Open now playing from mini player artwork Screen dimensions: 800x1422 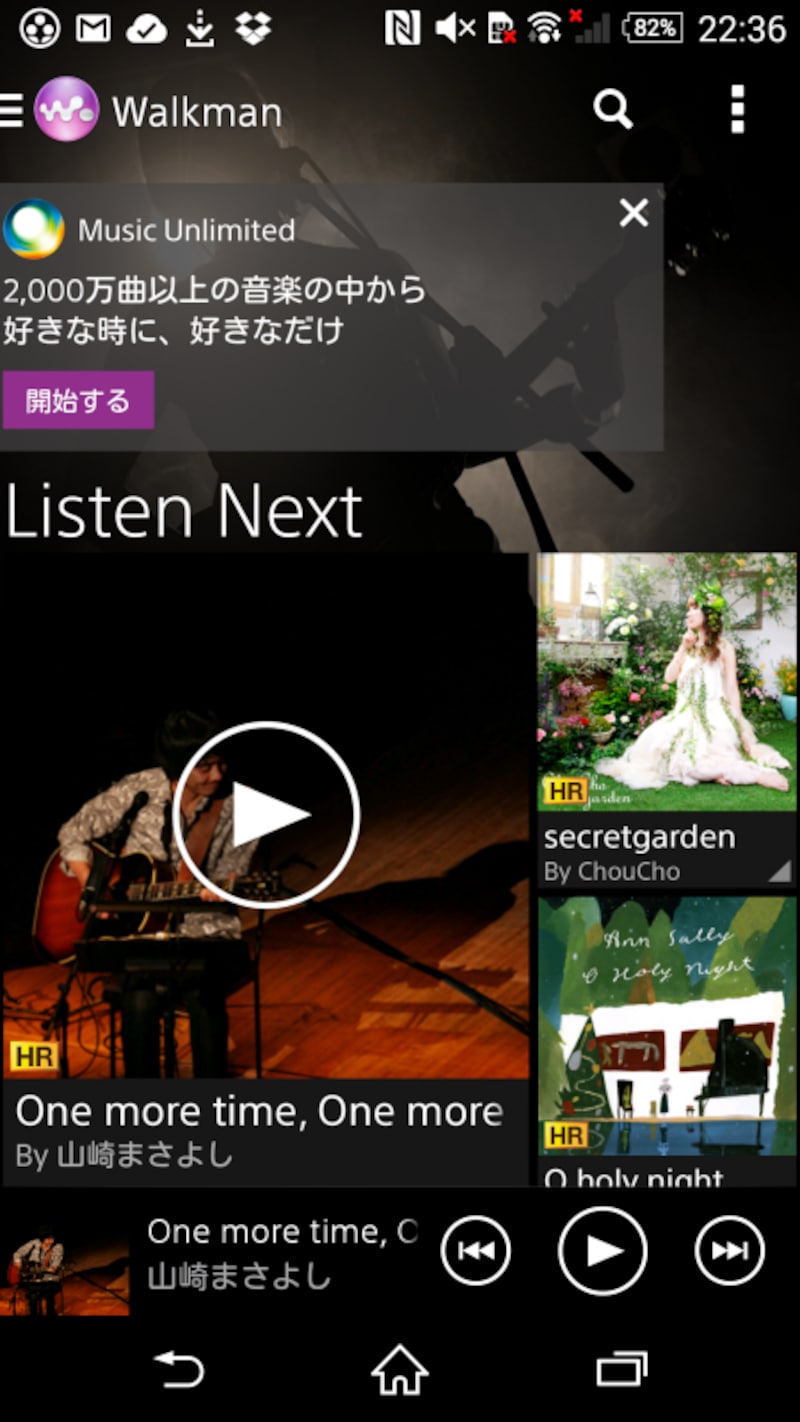(x=65, y=1262)
